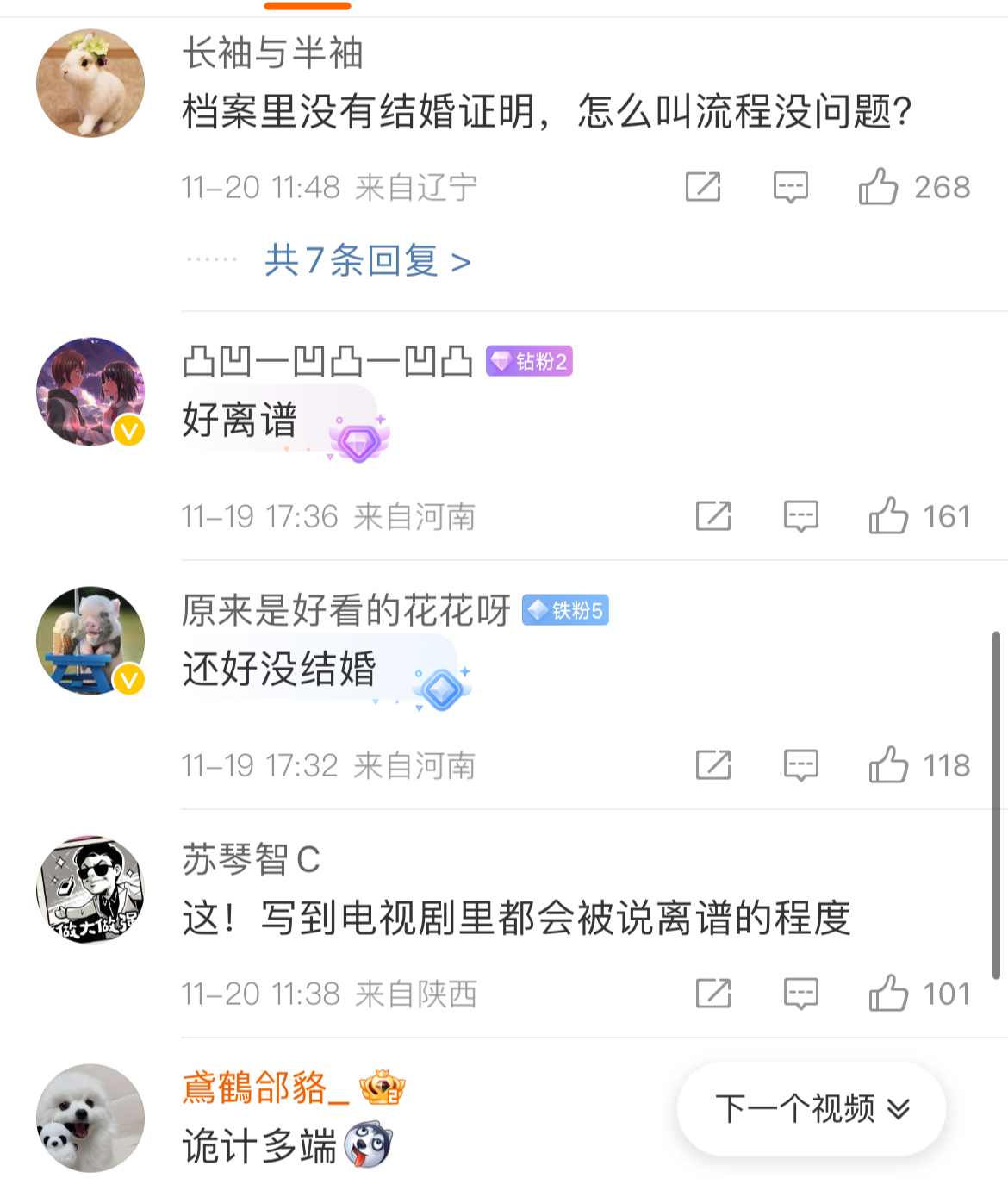Go to 下一个视频

click(811, 1108)
